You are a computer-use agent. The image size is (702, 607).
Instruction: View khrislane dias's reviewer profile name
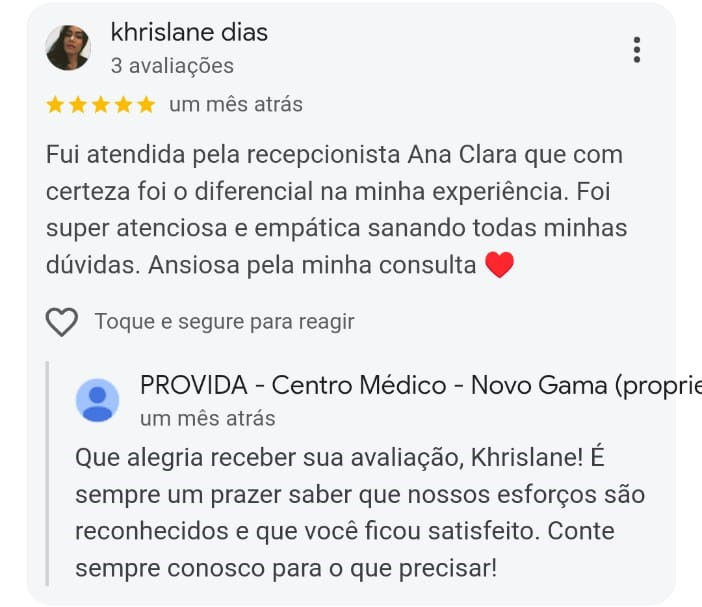(189, 33)
